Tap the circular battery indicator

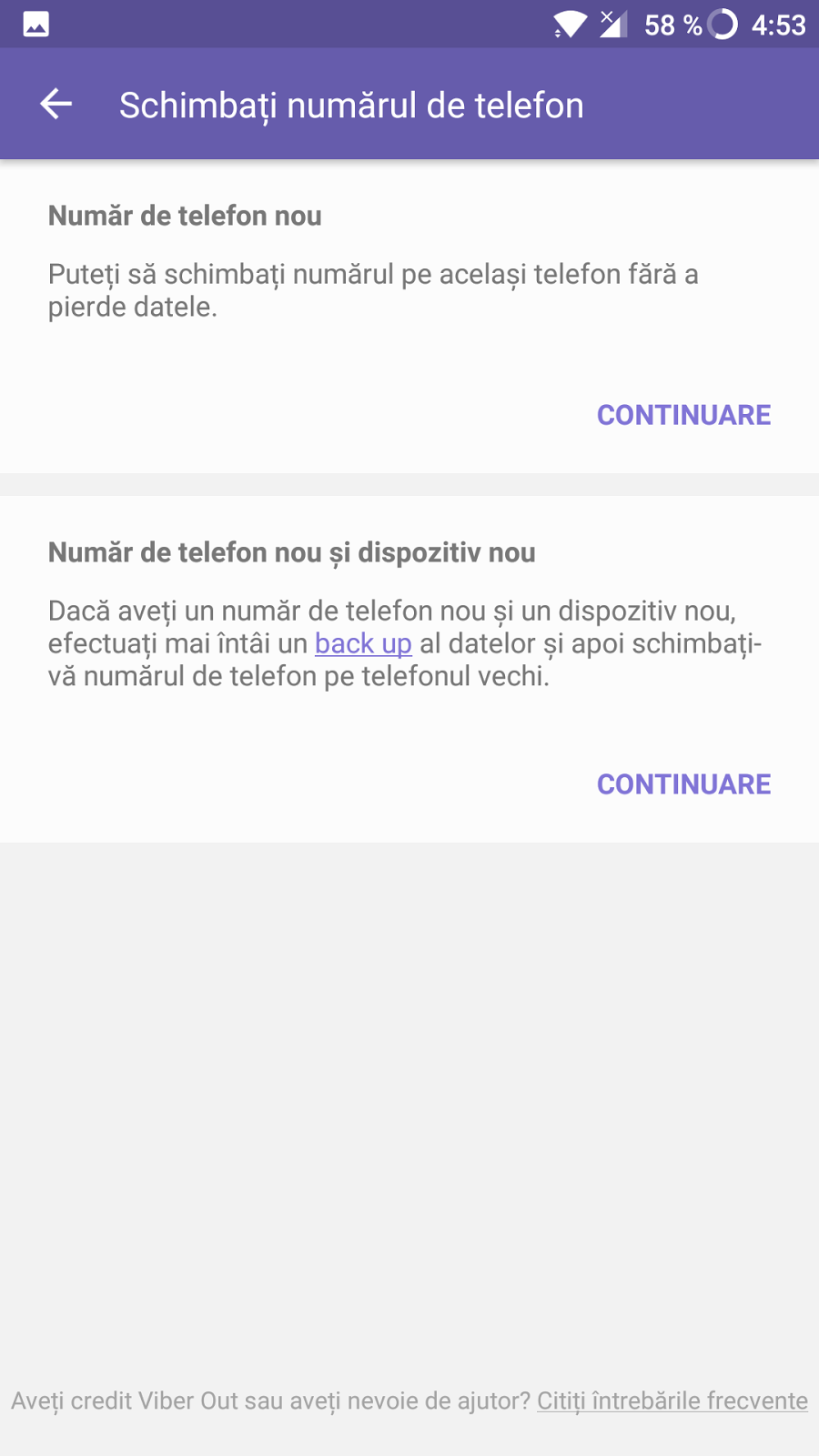(x=720, y=25)
